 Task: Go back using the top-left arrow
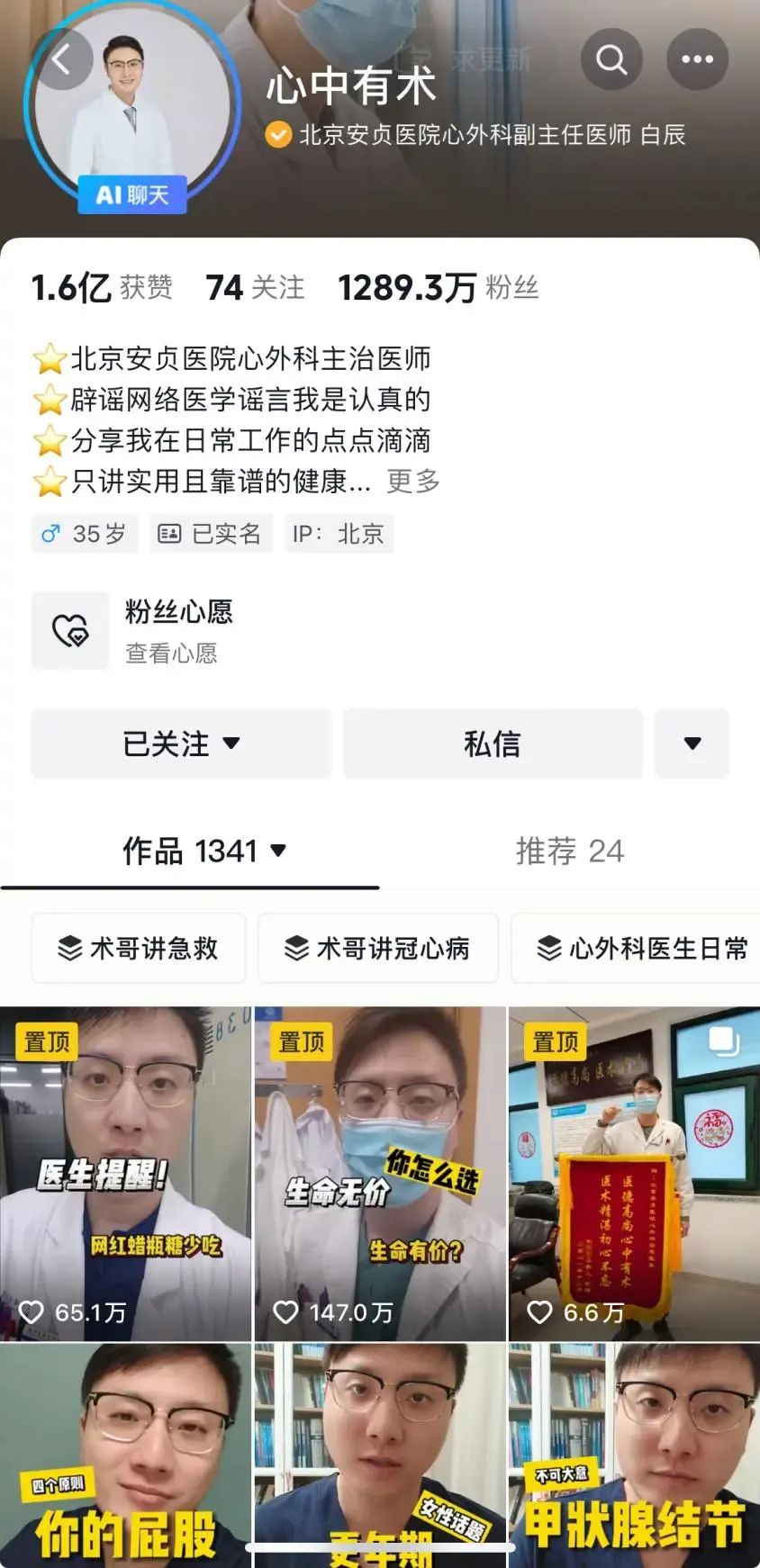(x=61, y=59)
